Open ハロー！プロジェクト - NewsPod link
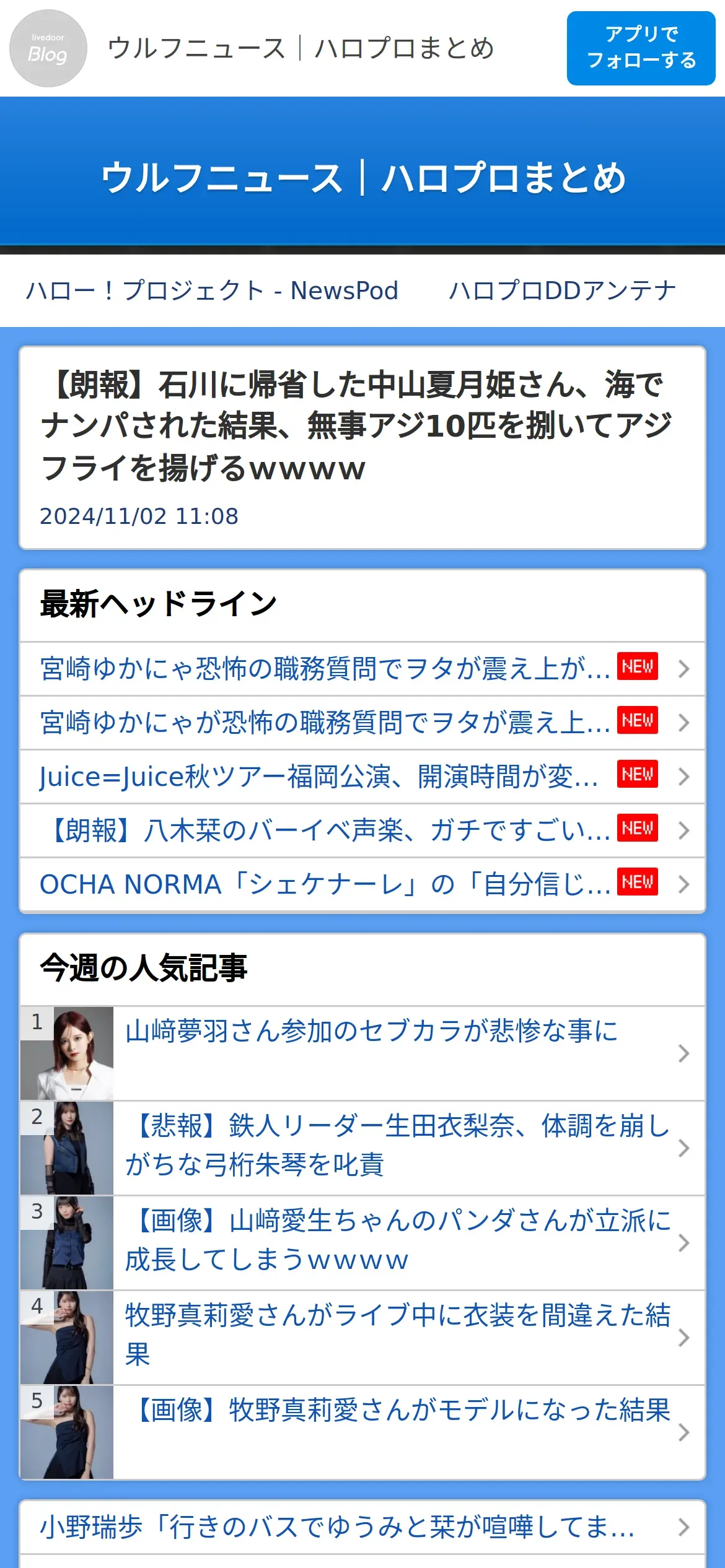 (212, 290)
